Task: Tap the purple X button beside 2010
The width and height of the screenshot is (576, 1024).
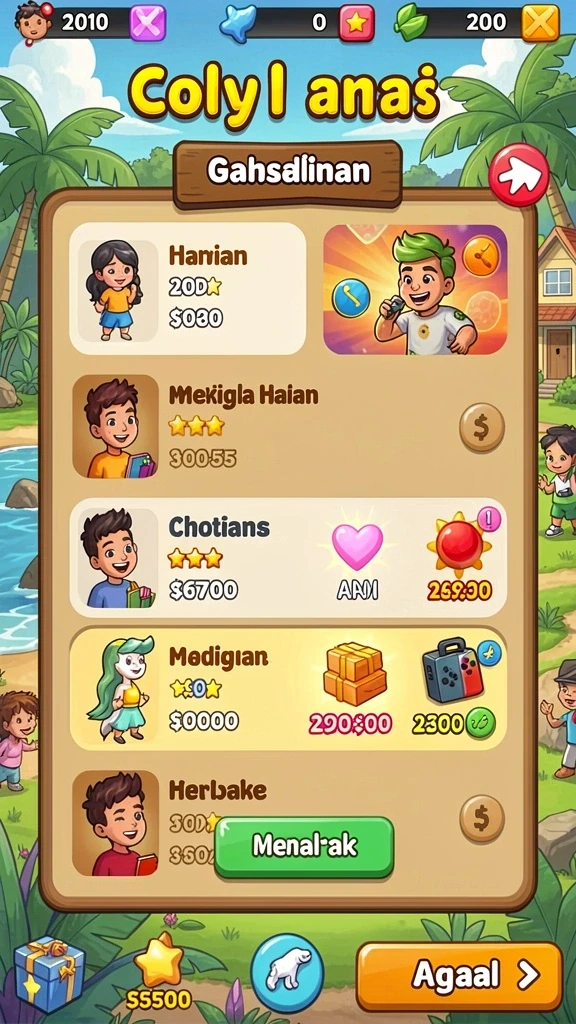Action: [x=148, y=23]
